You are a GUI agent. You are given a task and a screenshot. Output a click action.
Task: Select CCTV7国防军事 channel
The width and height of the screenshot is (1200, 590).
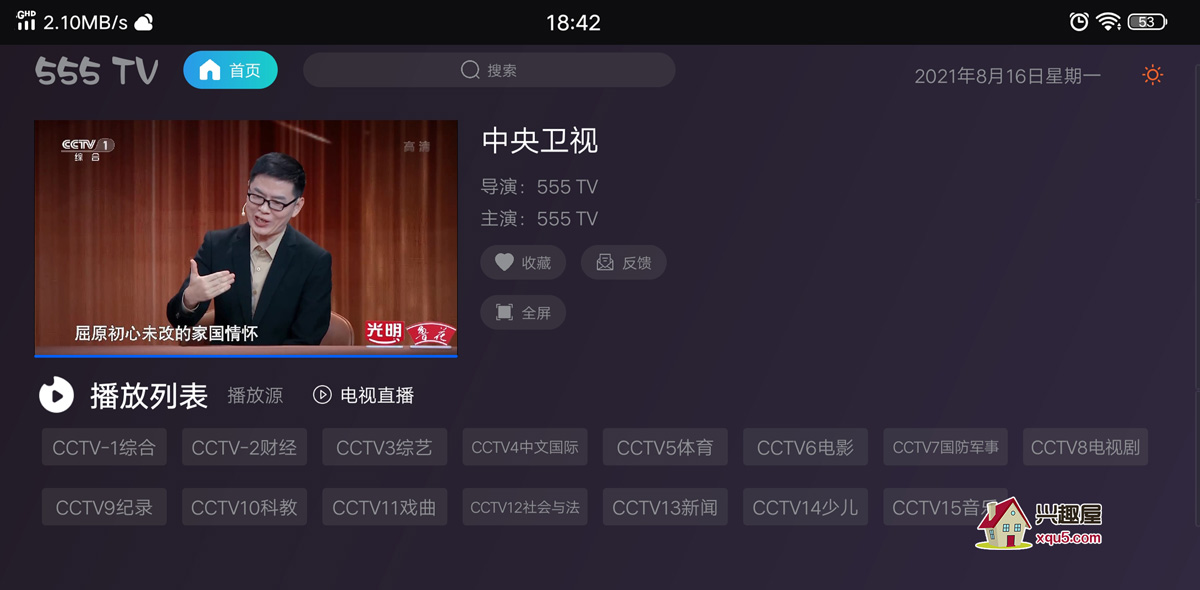coord(945,447)
